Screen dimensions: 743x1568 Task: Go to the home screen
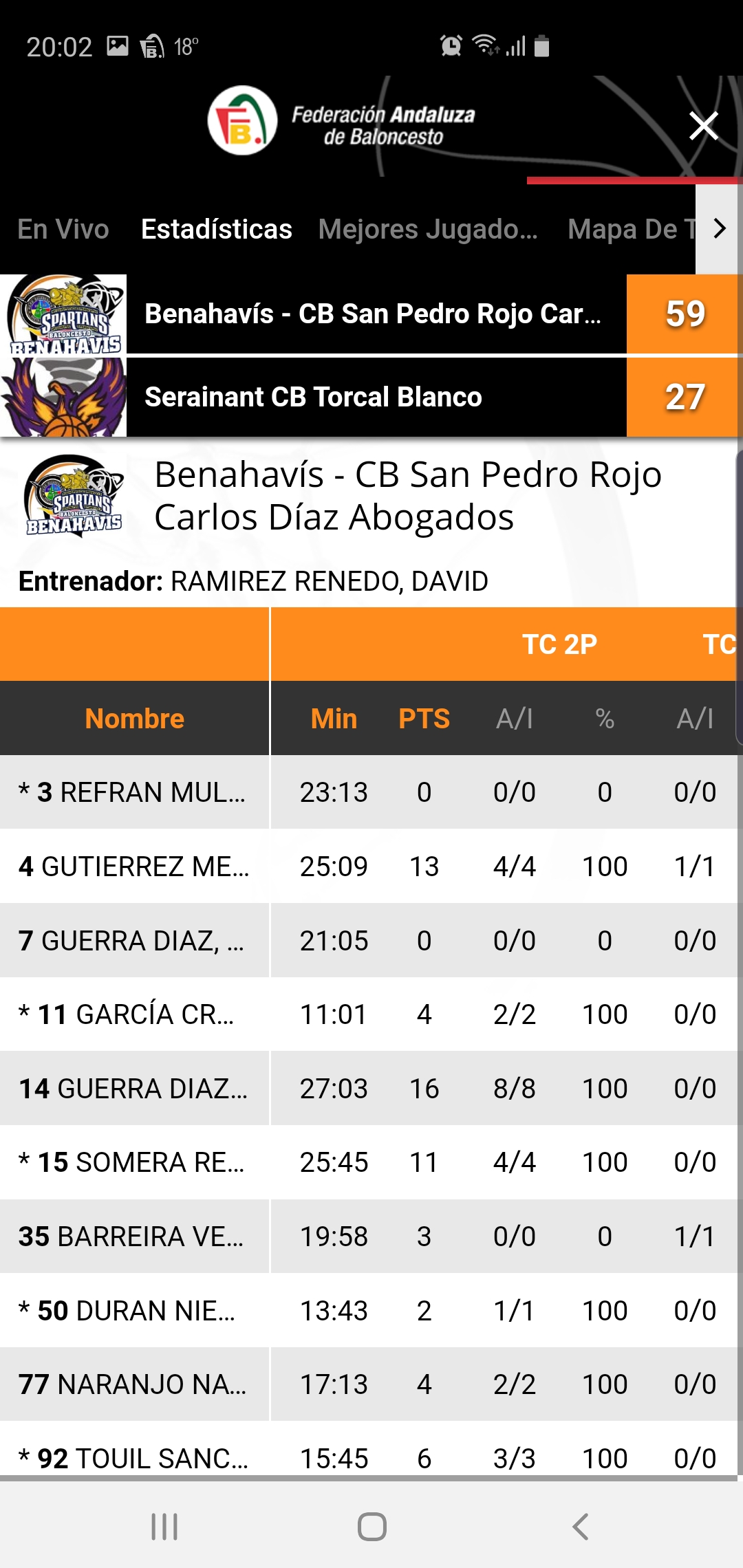[x=371, y=1527]
